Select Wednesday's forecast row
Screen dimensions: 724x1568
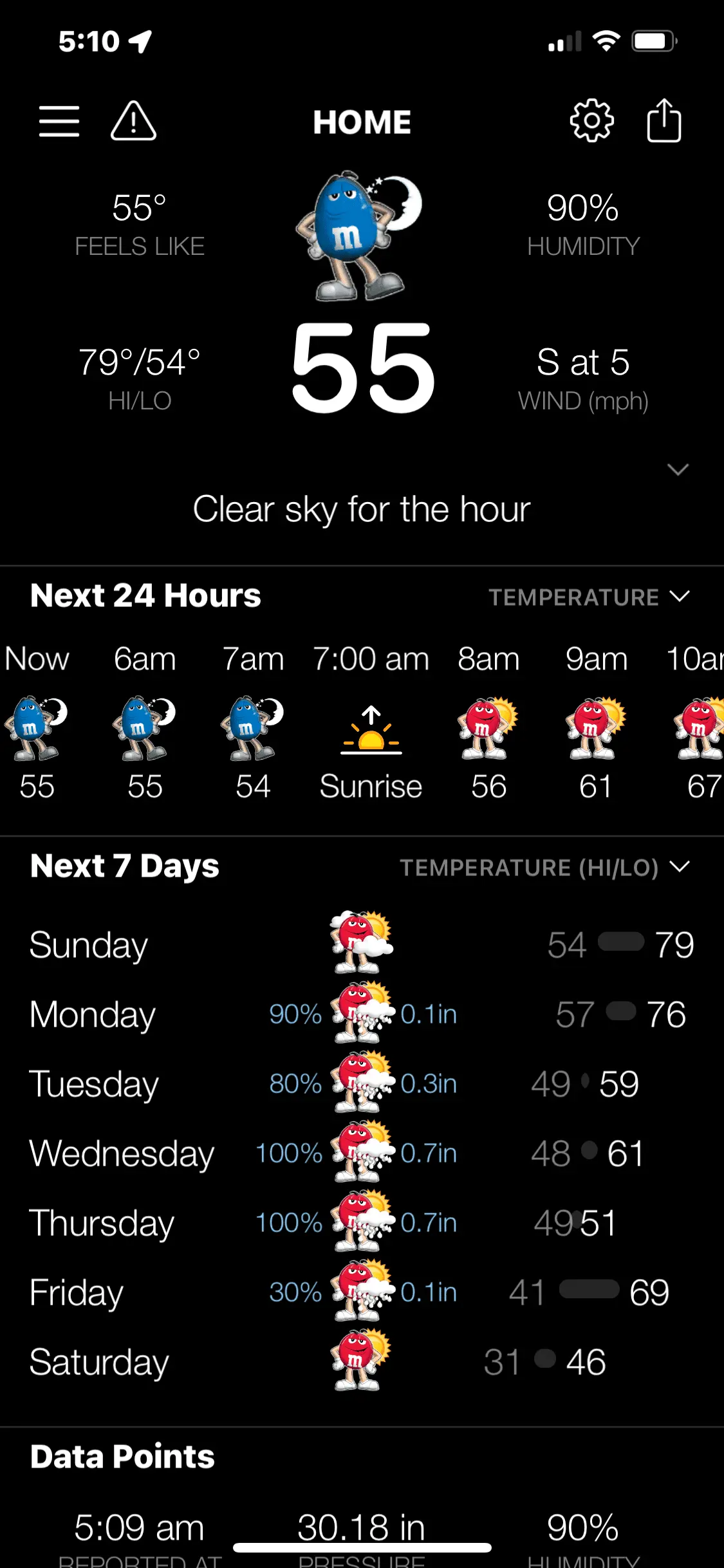(x=362, y=1153)
